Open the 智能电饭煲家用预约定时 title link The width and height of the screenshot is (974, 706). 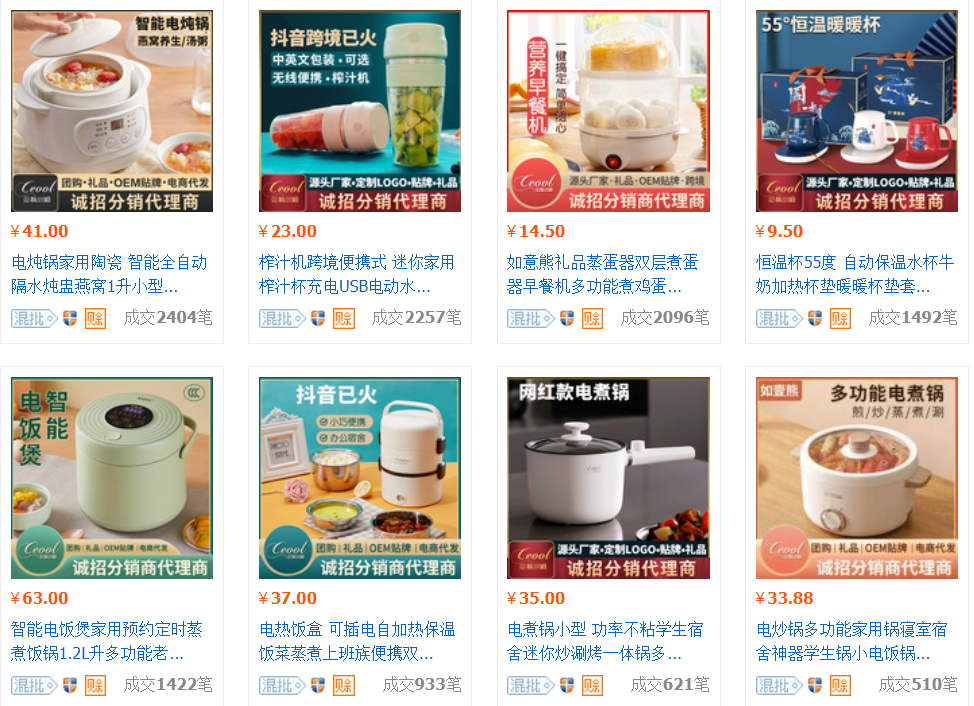106,641
